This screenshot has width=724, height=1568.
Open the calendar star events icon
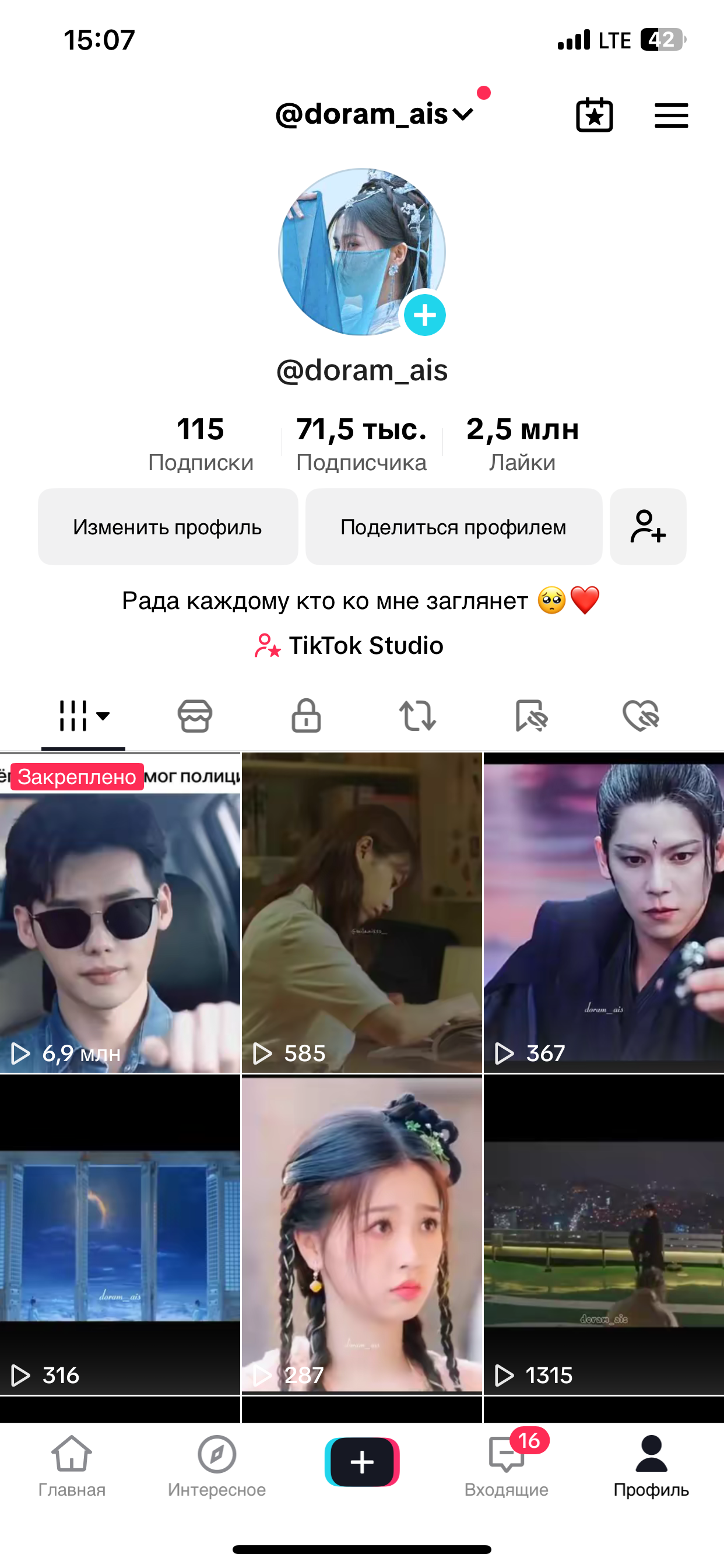(x=594, y=114)
